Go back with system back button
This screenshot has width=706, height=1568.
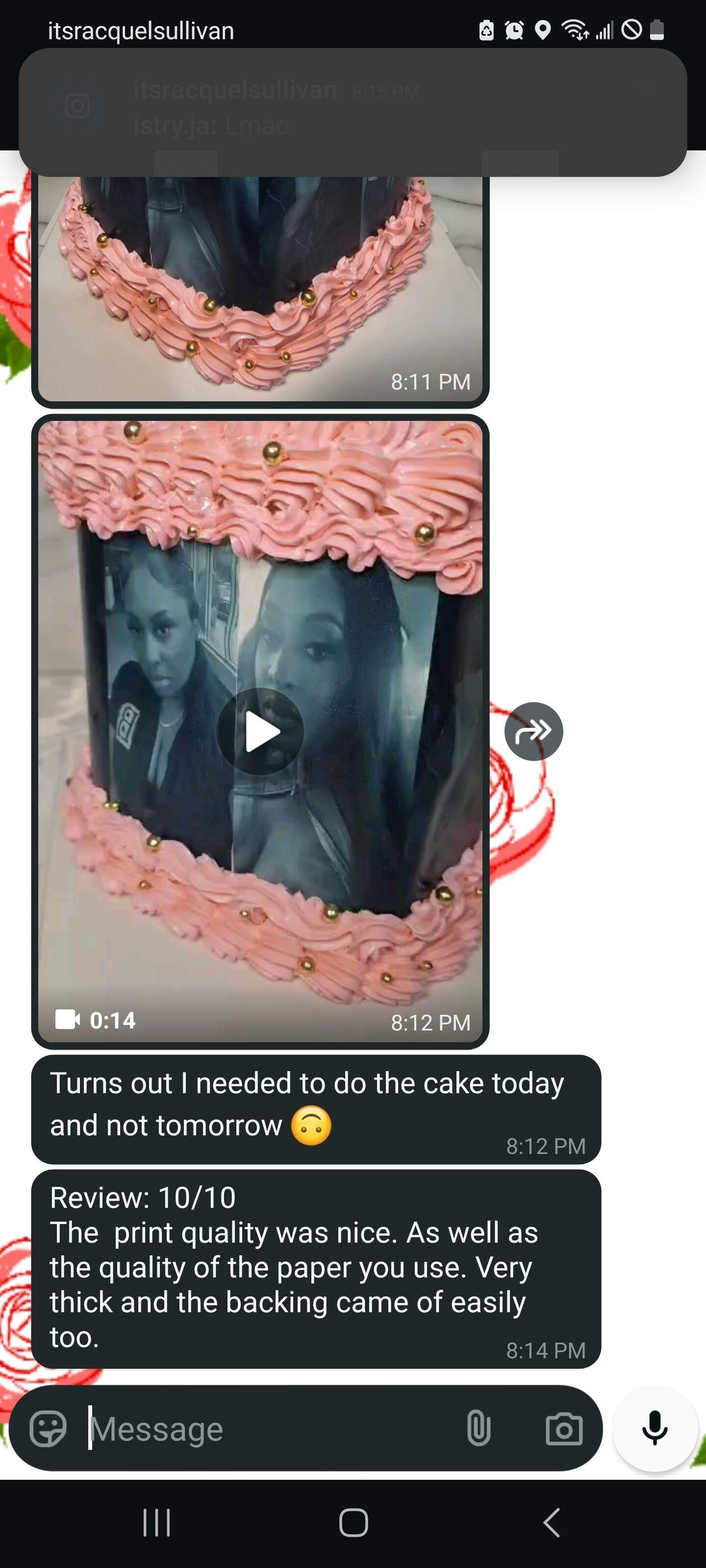point(551,1522)
